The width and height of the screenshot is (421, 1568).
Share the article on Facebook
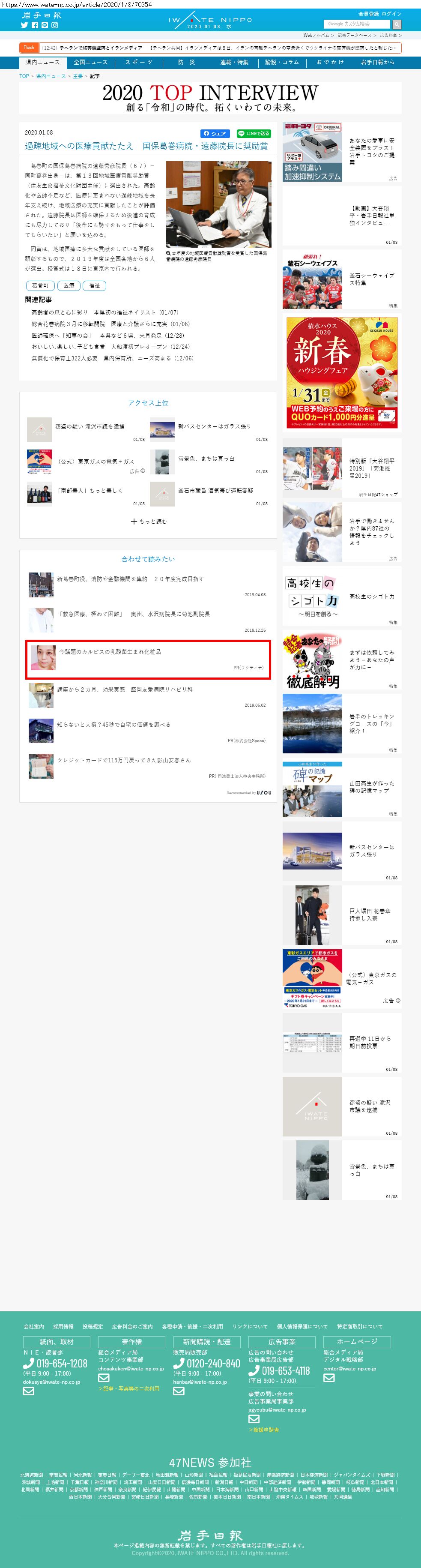tap(215, 133)
